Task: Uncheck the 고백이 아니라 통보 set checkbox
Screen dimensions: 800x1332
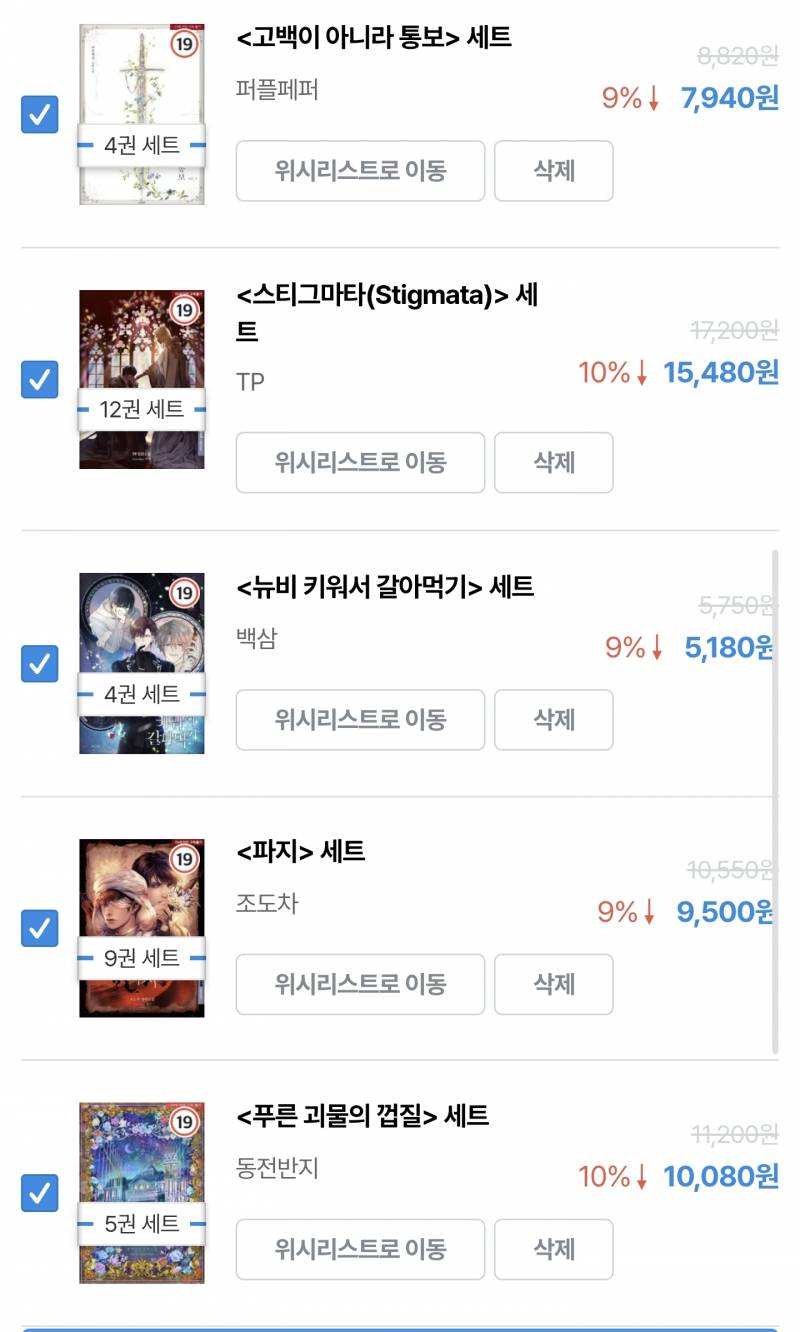Action: [x=38, y=116]
